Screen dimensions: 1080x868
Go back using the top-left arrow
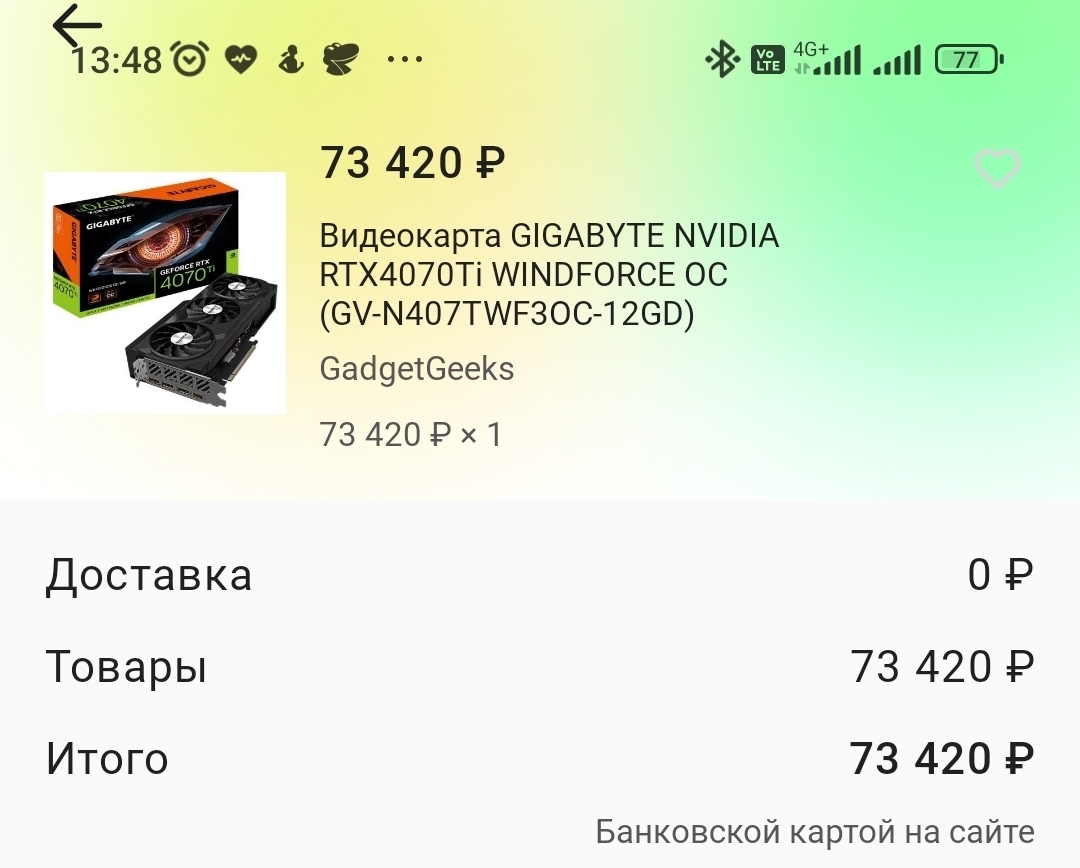[x=77, y=25]
